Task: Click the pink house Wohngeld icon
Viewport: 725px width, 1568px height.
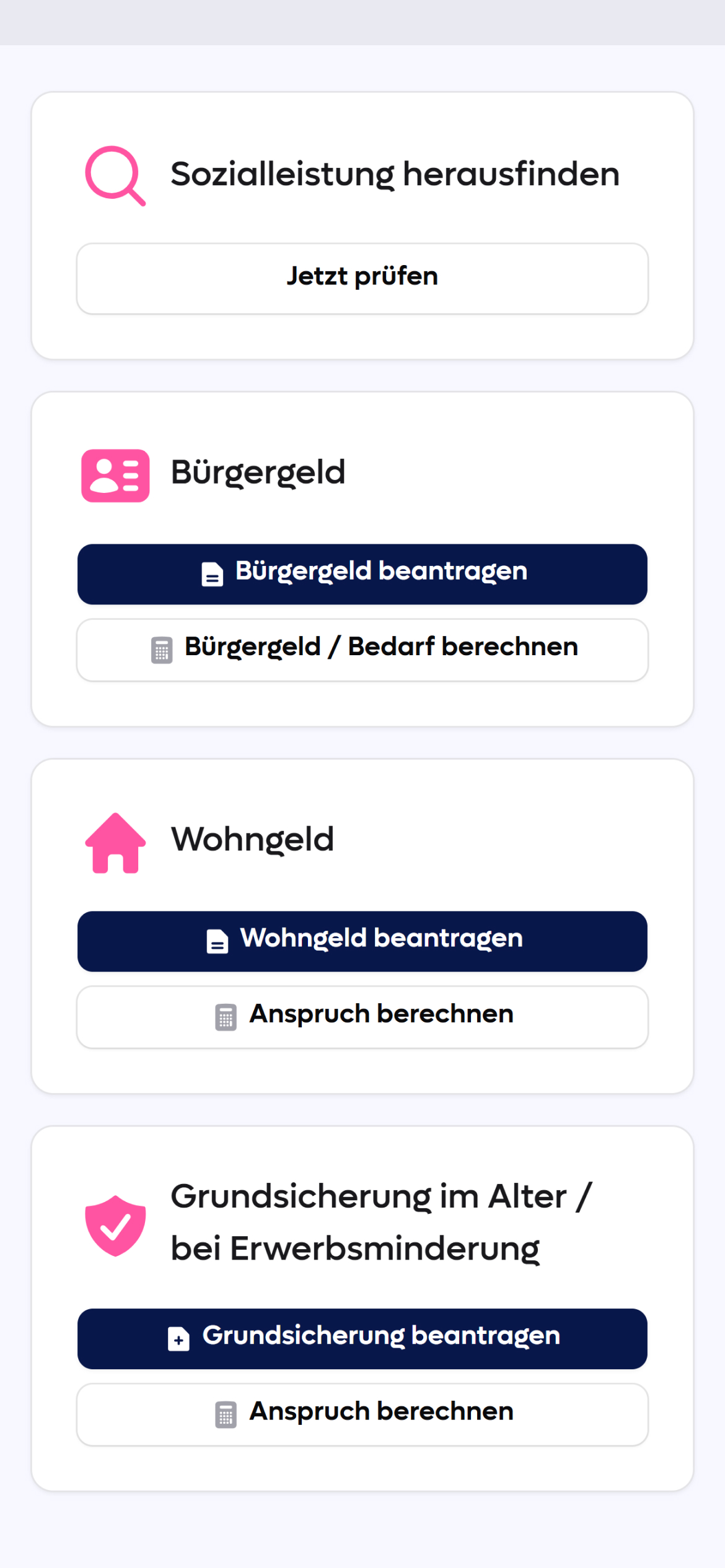Action: (115, 842)
